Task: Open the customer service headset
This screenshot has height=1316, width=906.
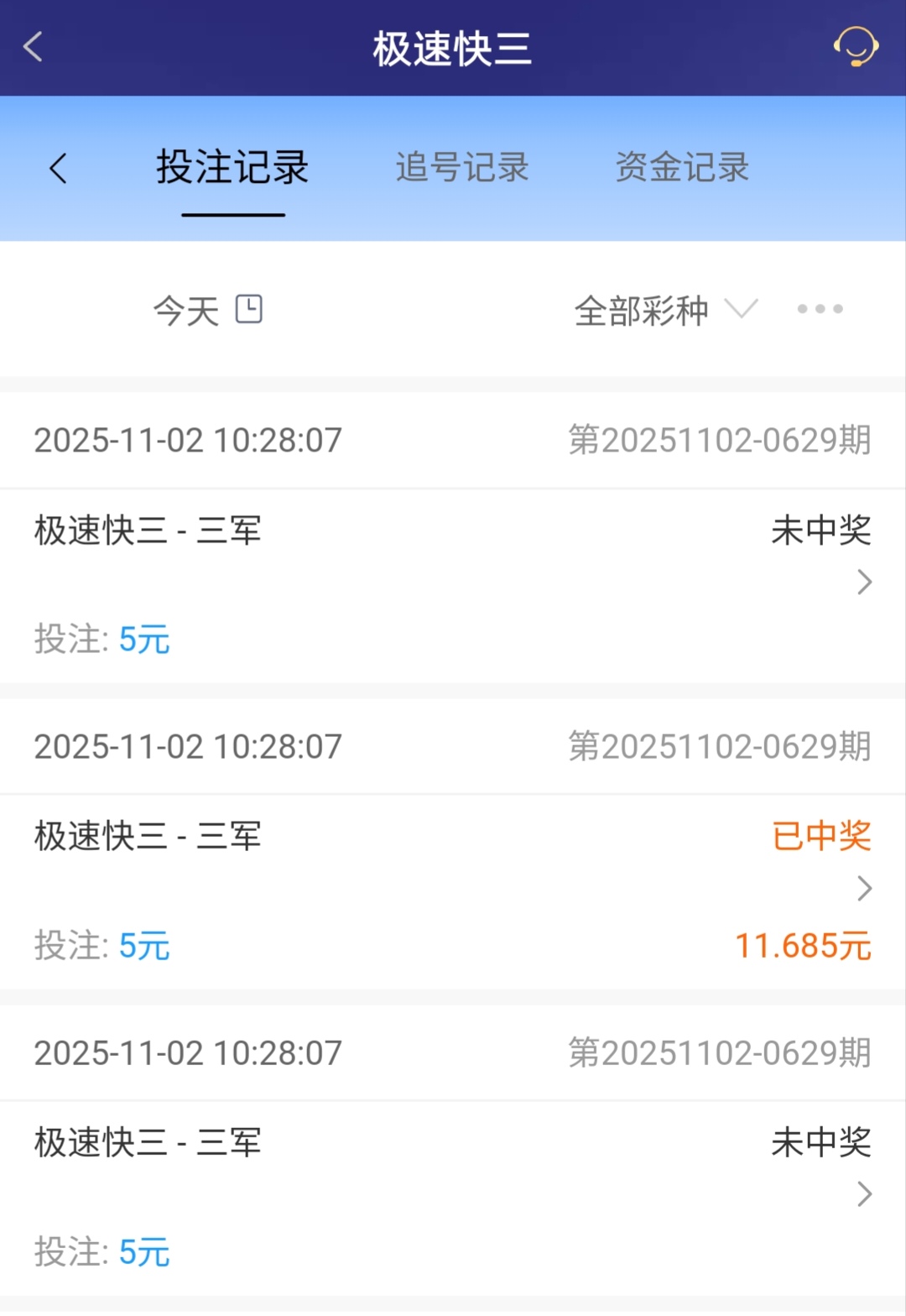Action: (855, 47)
